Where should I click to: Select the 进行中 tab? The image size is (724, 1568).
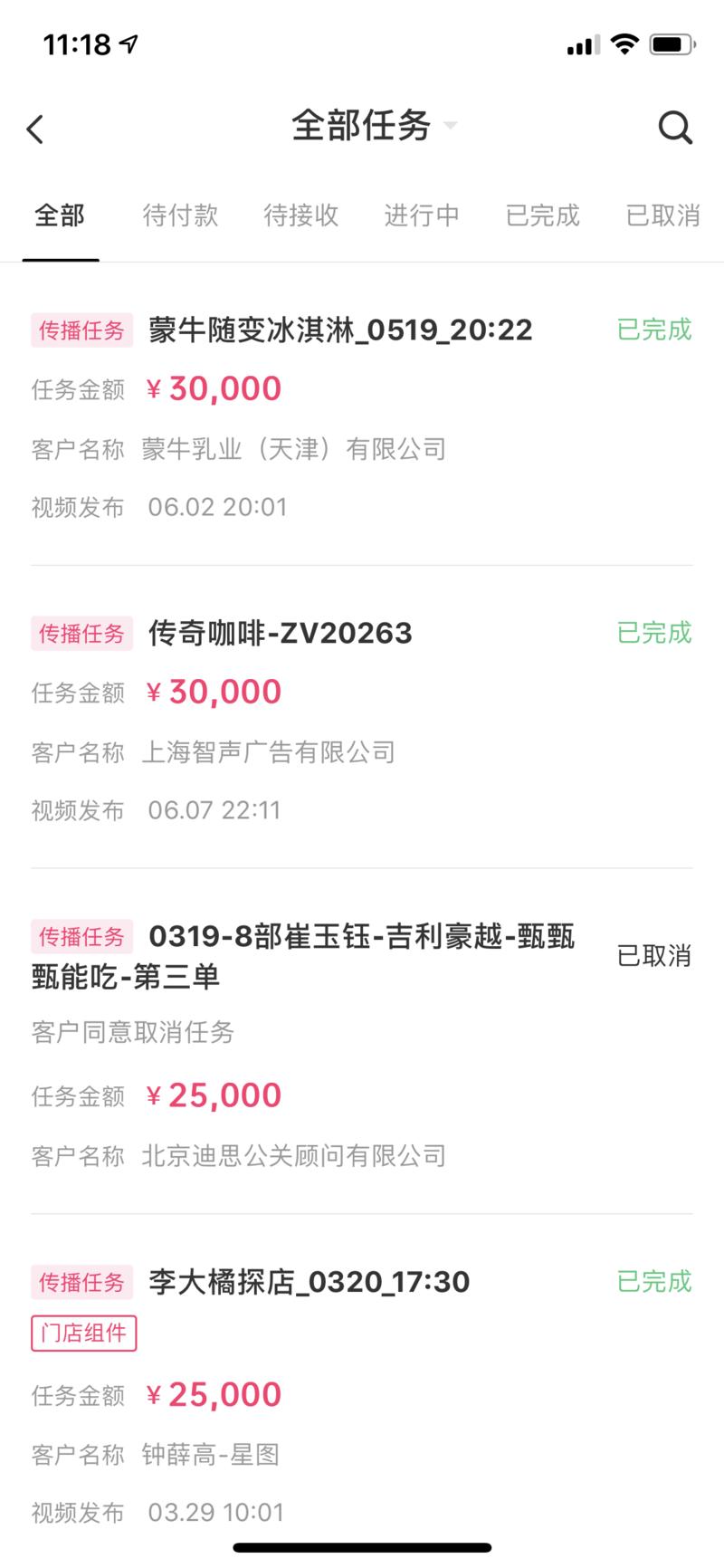[x=421, y=216]
